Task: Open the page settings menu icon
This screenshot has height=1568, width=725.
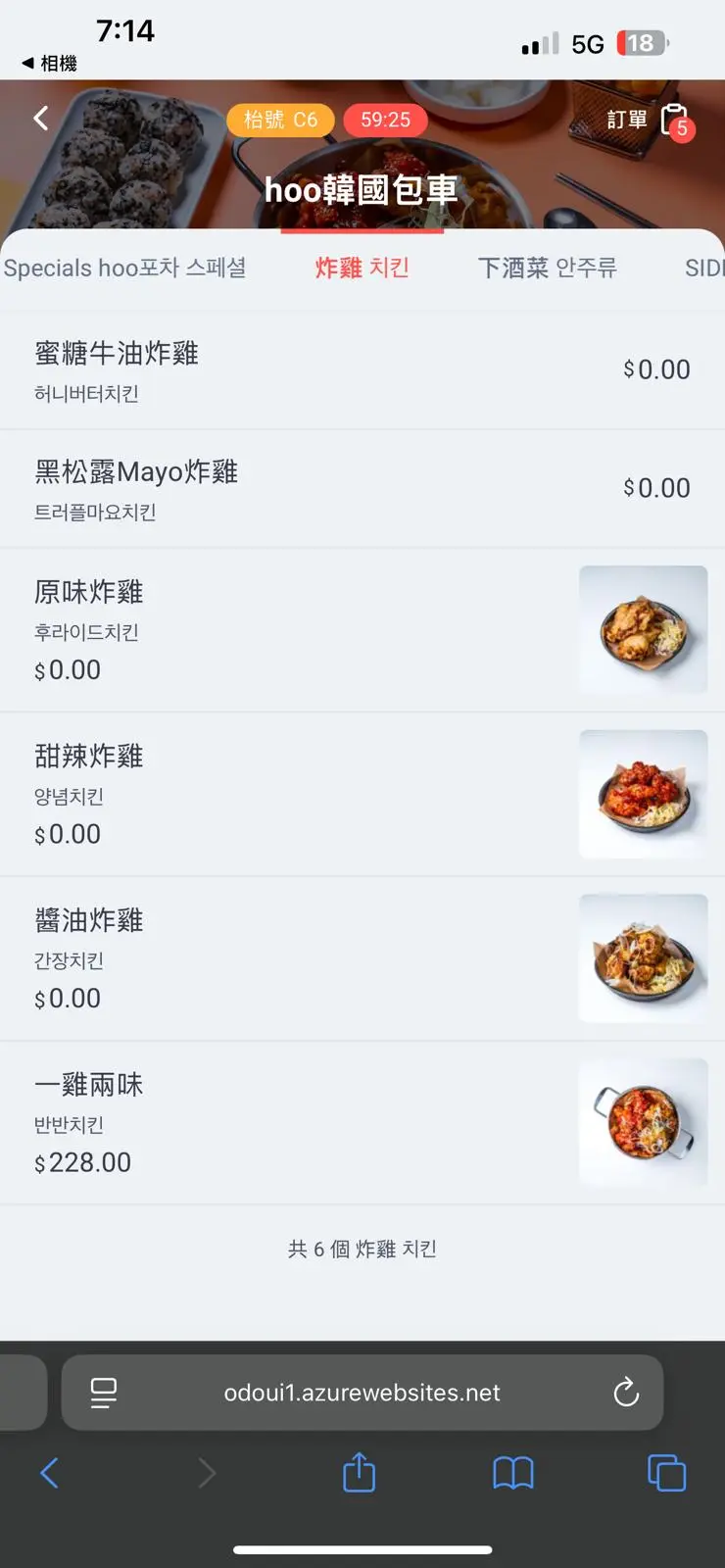Action: tap(104, 1393)
